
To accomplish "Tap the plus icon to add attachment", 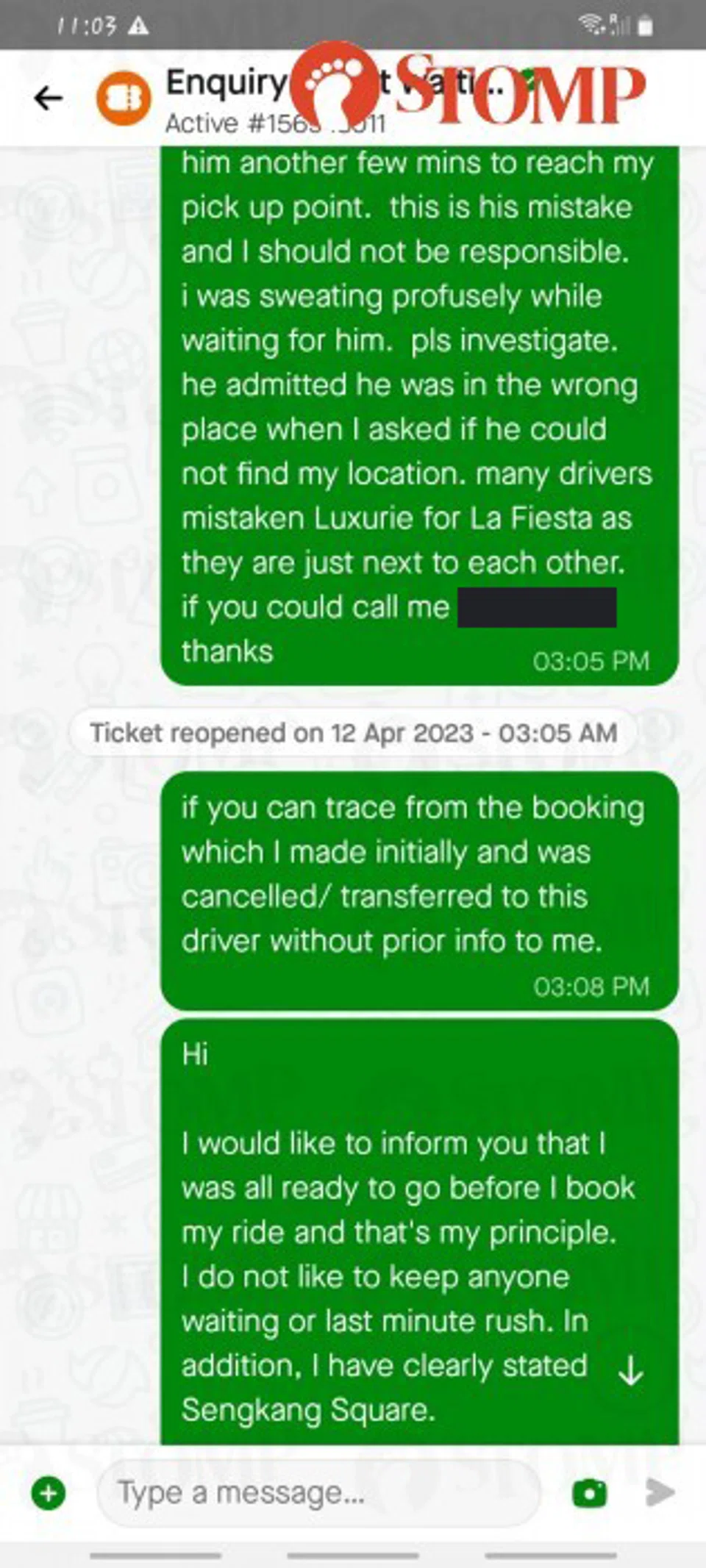I will click(49, 1493).
